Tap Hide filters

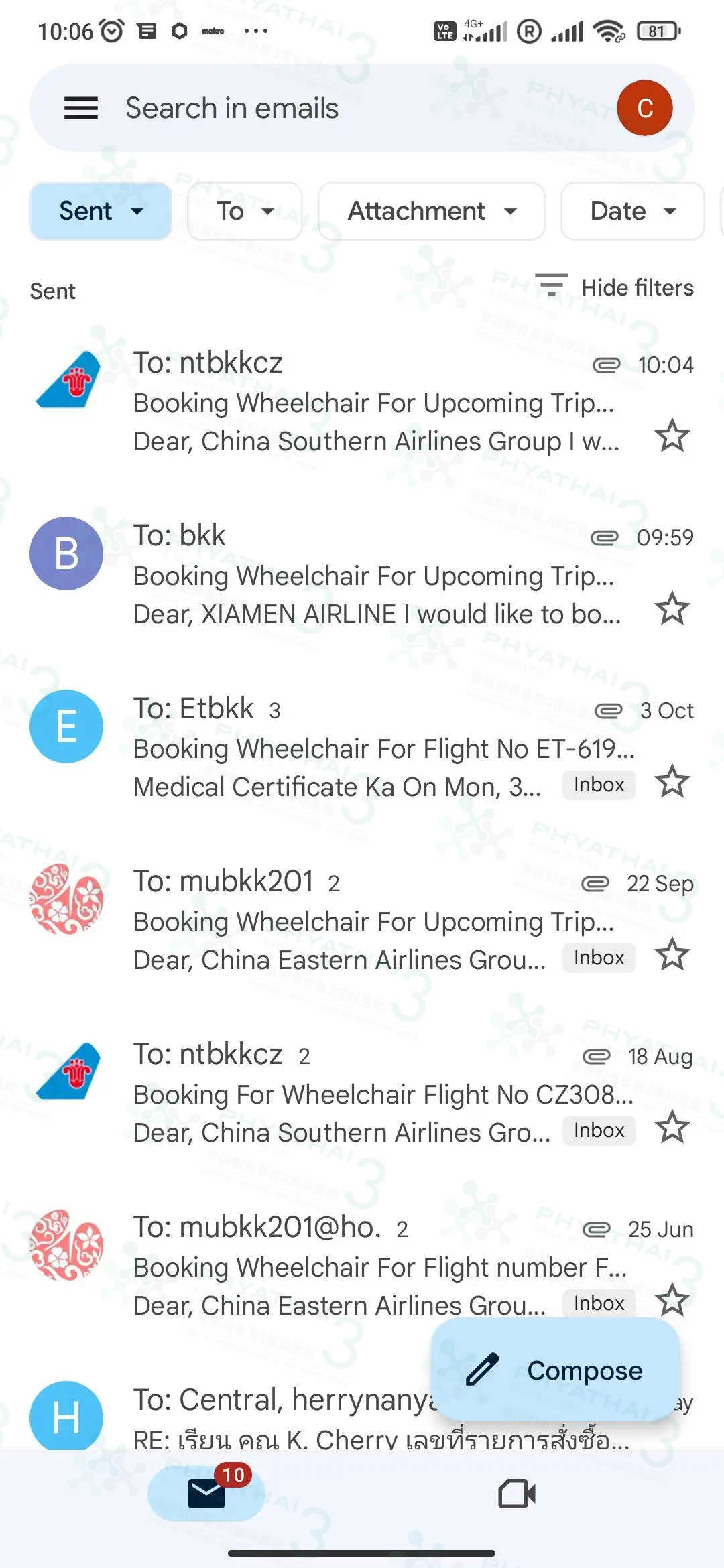pyautogui.click(x=615, y=287)
